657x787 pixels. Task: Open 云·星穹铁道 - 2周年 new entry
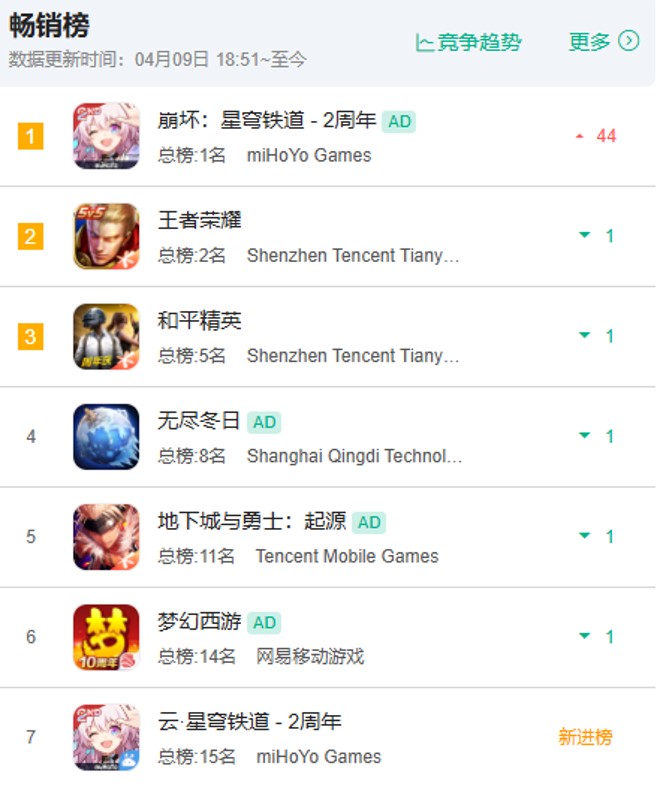250,721
